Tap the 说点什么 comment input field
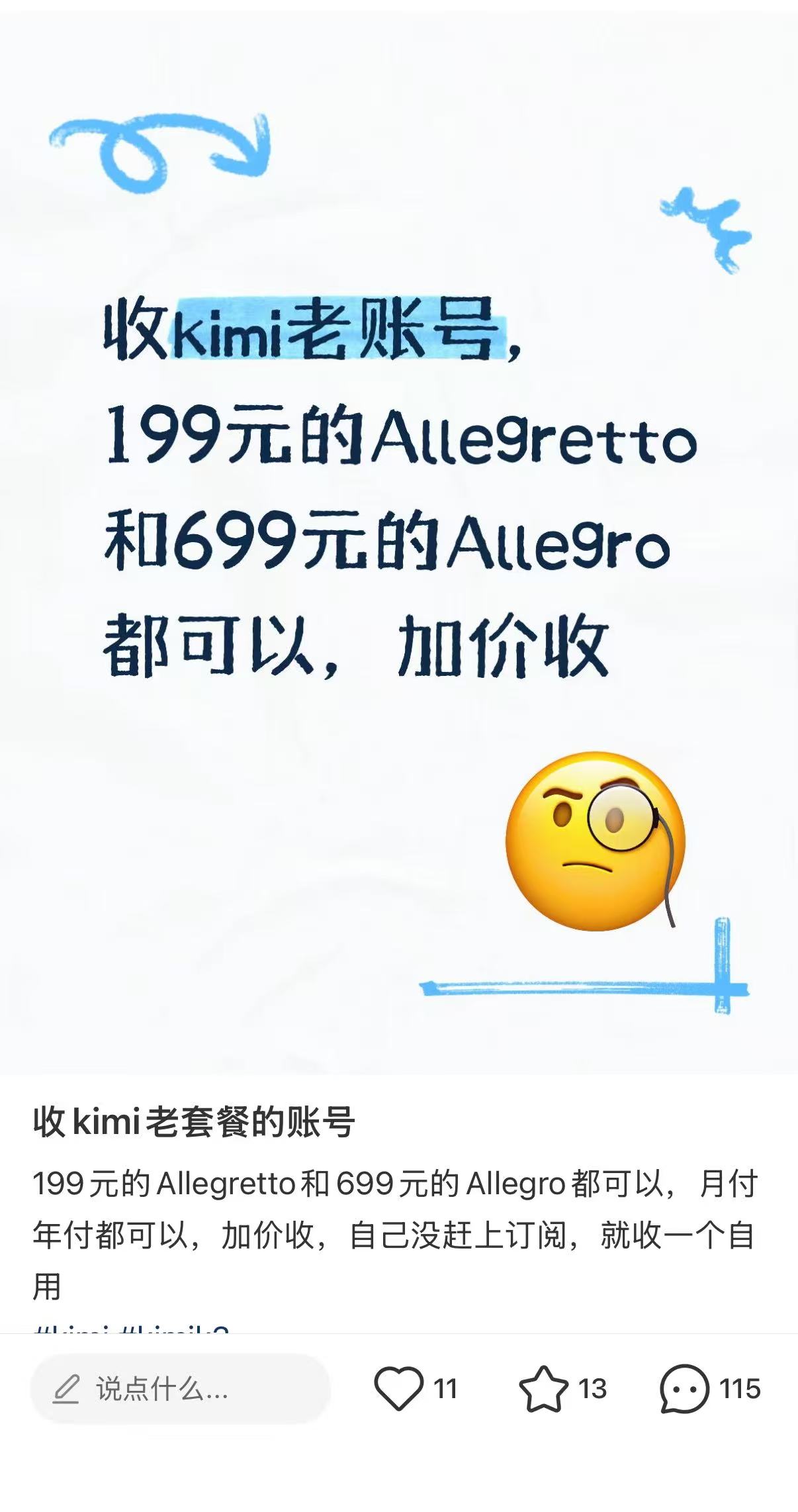 180,1389
